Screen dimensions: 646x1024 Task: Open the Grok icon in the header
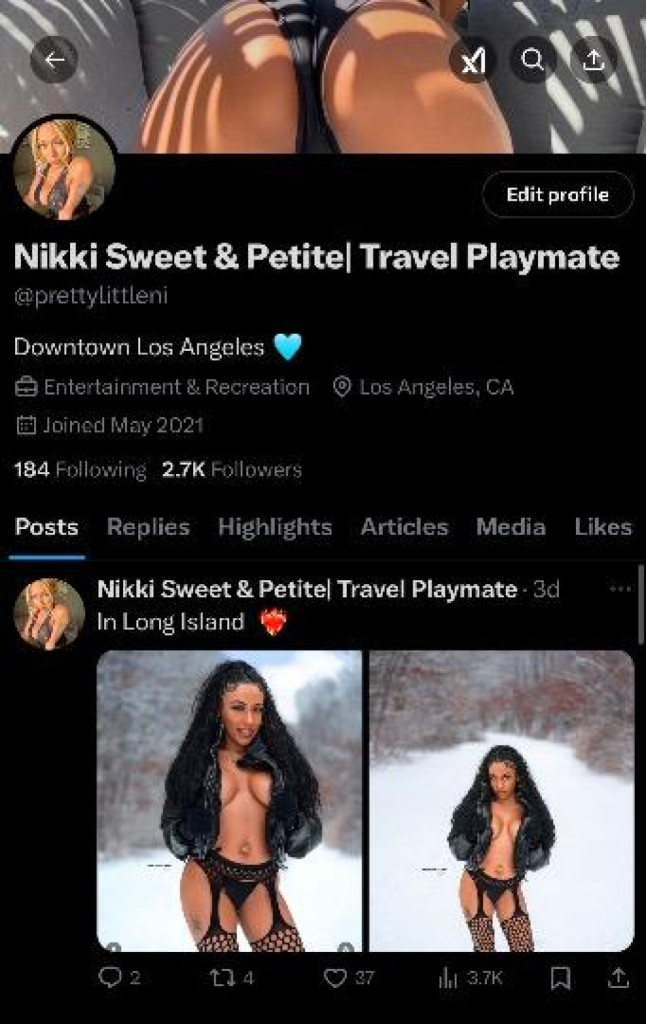473,61
